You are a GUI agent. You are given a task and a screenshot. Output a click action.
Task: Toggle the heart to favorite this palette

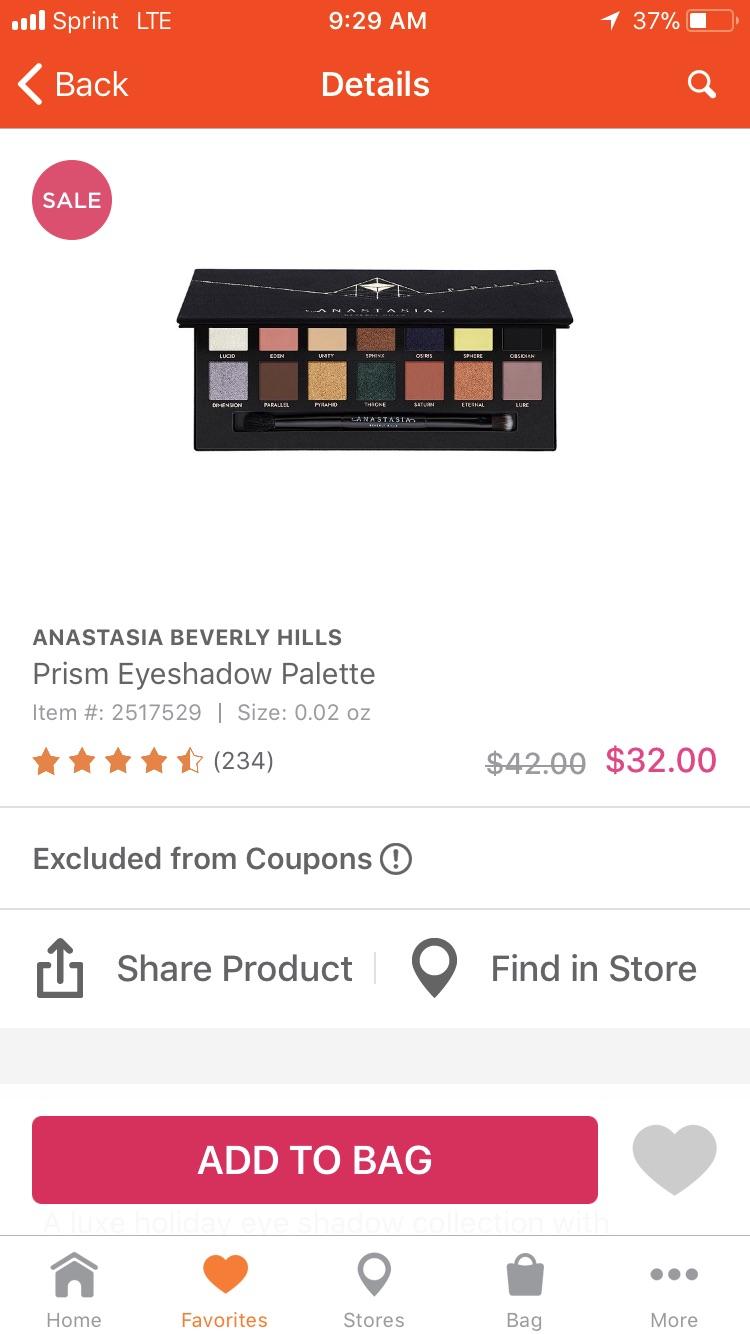674,1158
